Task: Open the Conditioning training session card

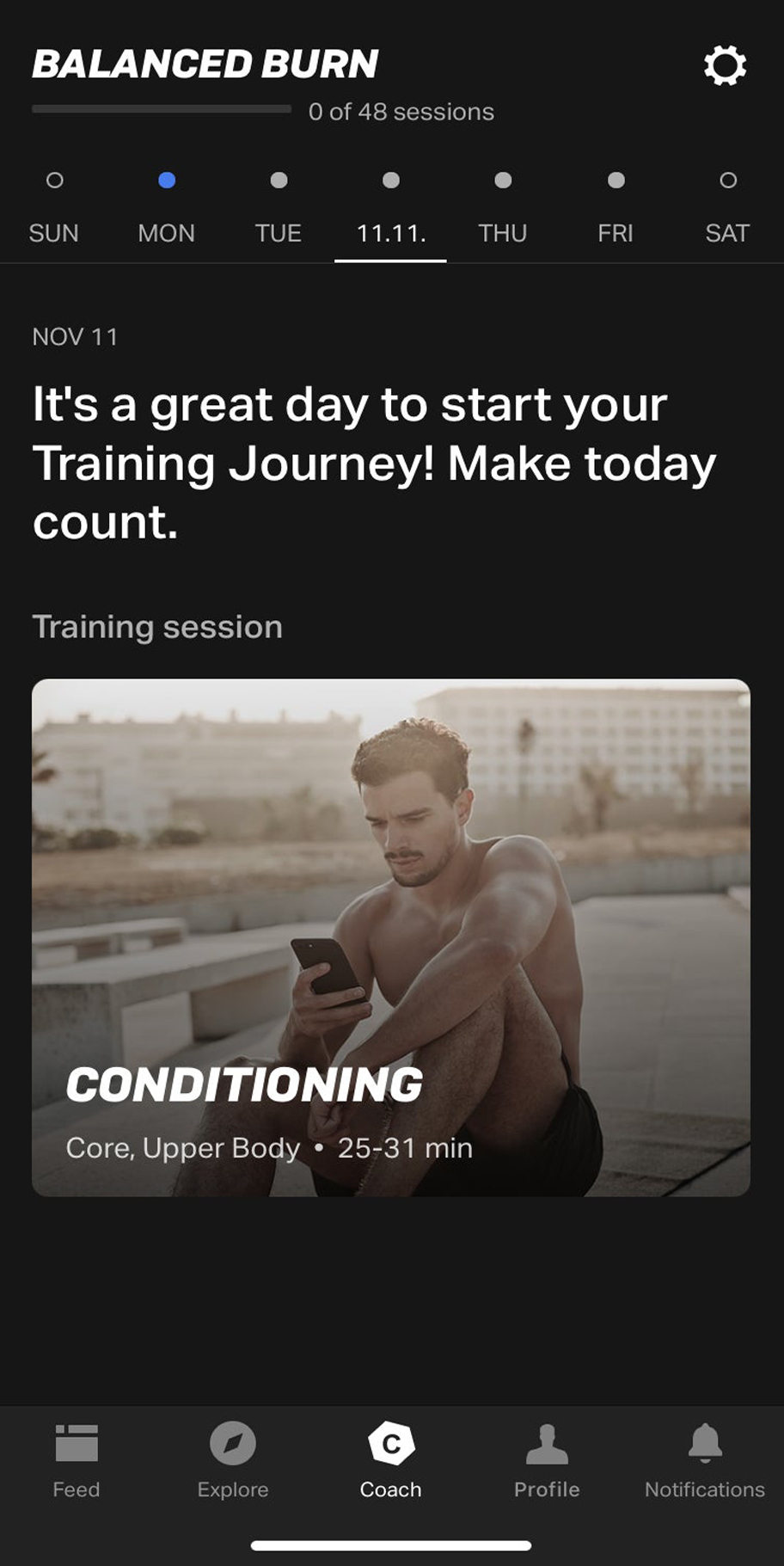Action: [x=391, y=937]
